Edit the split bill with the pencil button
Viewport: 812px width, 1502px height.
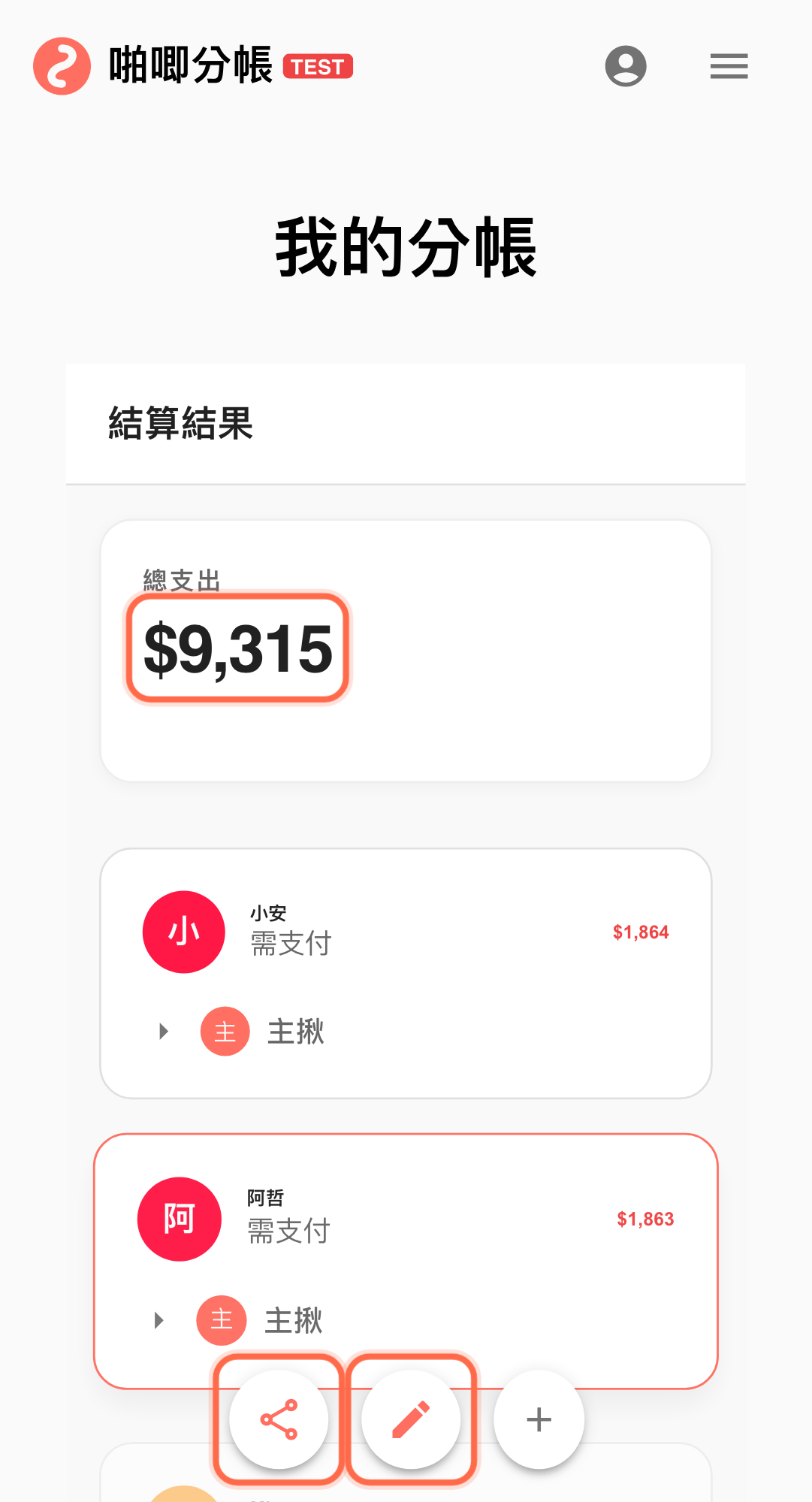(x=411, y=1419)
